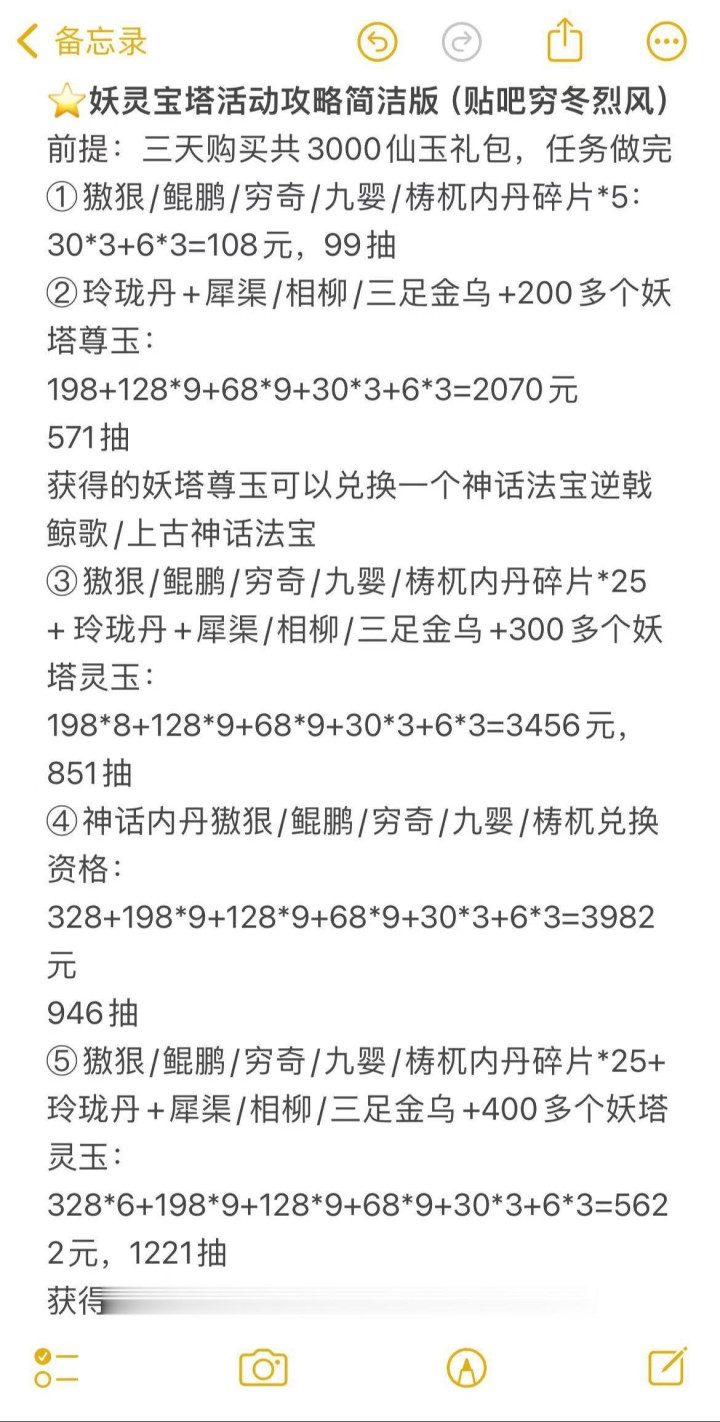Image resolution: width=720 pixels, height=1422 pixels.
Task: Open the more options menu
Action: coord(667,42)
